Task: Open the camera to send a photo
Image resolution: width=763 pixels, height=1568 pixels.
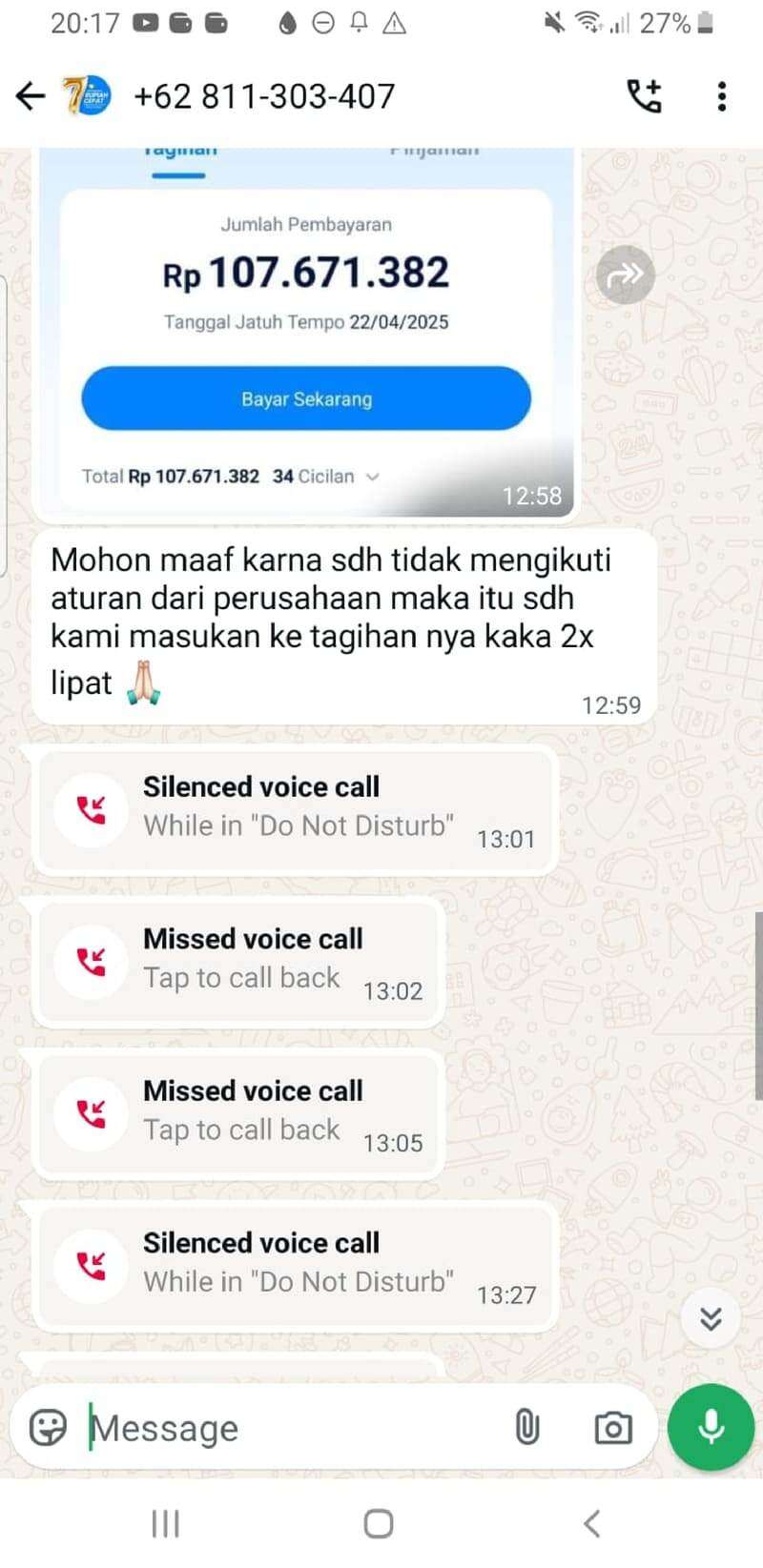Action: [x=612, y=1427]
